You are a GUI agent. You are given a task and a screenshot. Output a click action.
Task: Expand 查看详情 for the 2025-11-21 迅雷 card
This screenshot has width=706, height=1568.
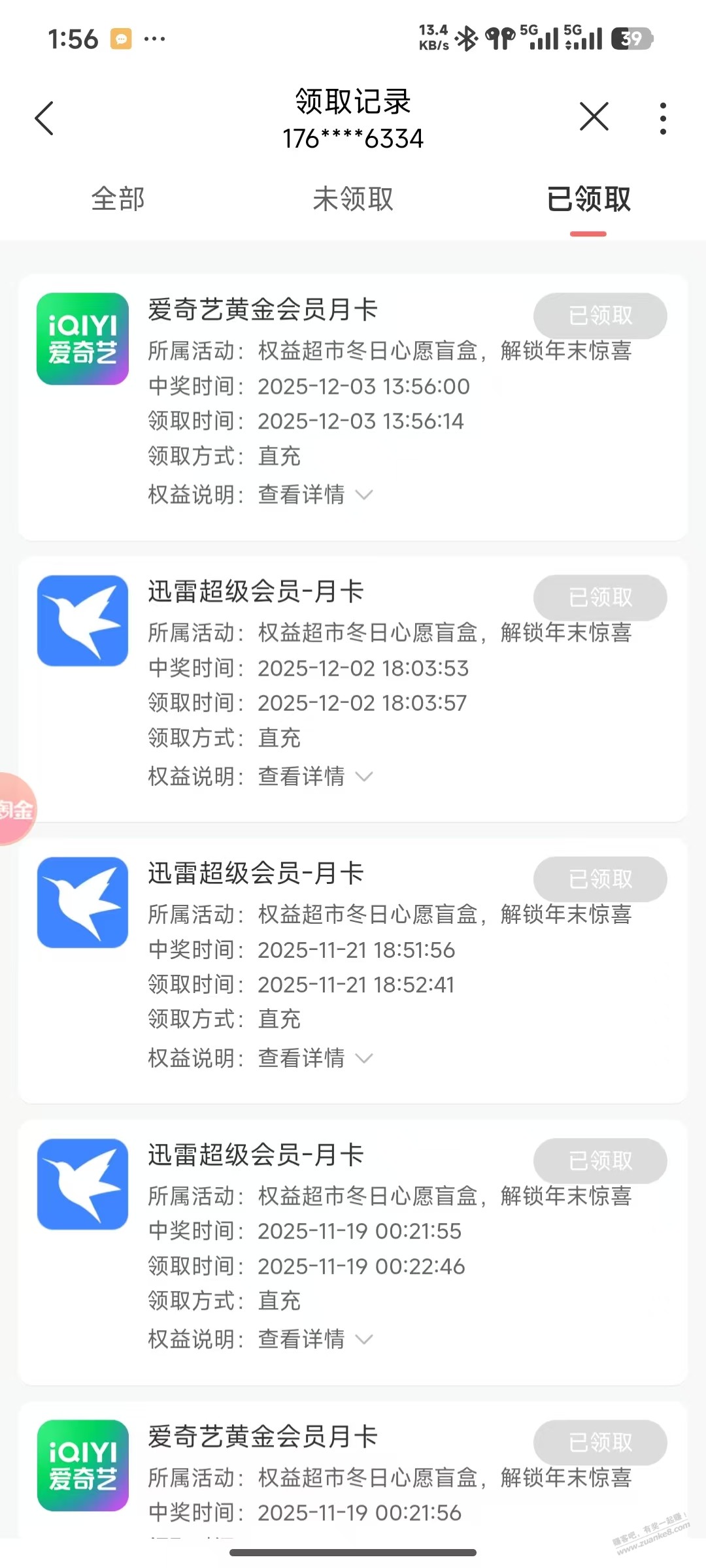[x=315, y=1058]
